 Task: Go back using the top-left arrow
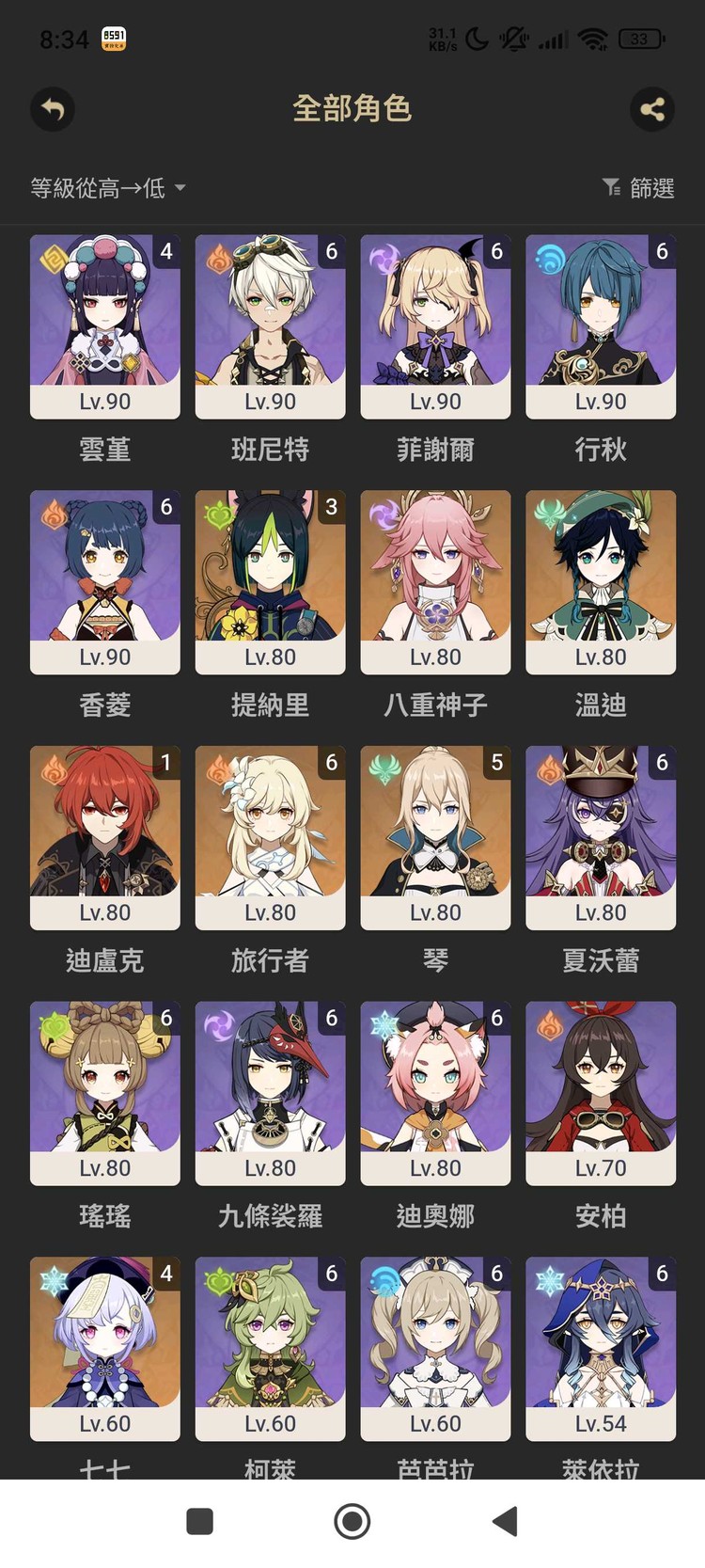[53, 110]
